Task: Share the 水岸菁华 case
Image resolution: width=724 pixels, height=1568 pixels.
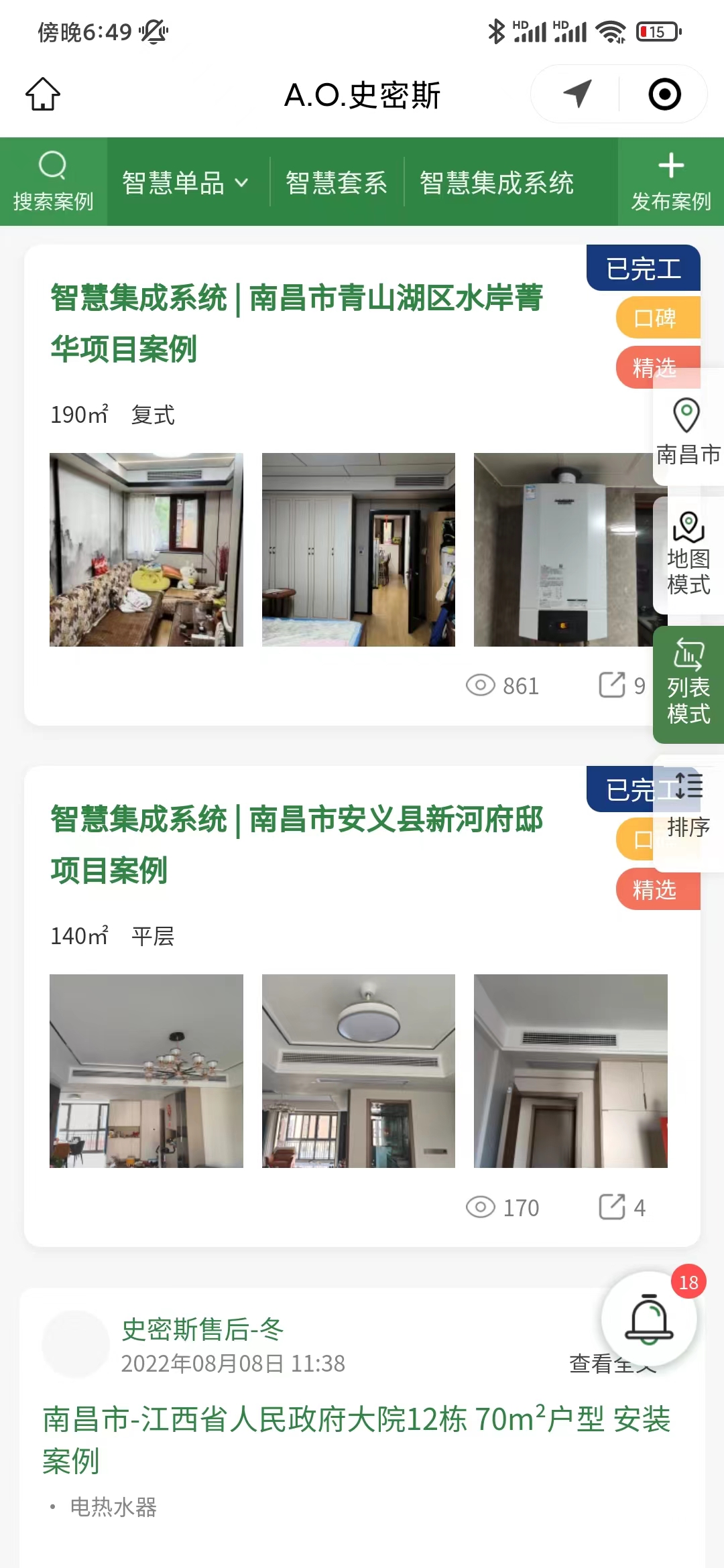Action: coord(621,685)
